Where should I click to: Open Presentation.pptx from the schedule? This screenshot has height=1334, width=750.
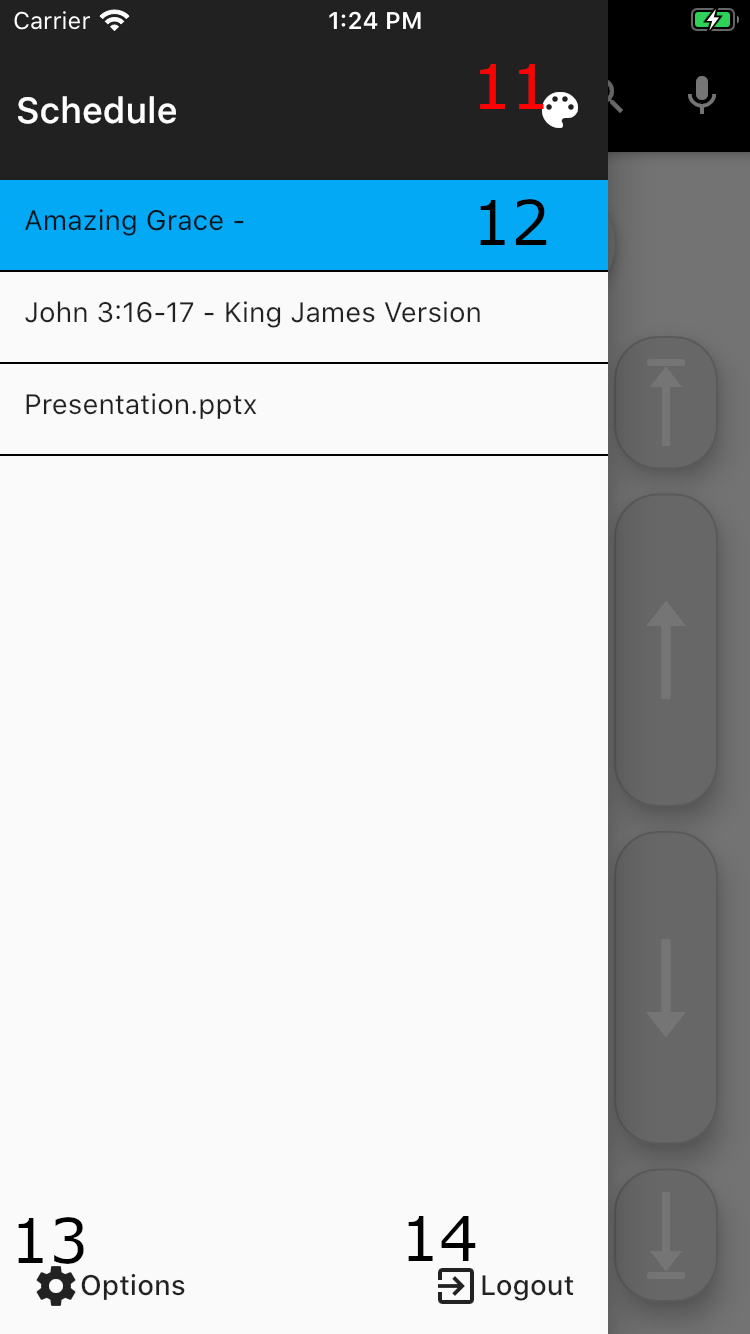tap(304, 409)
